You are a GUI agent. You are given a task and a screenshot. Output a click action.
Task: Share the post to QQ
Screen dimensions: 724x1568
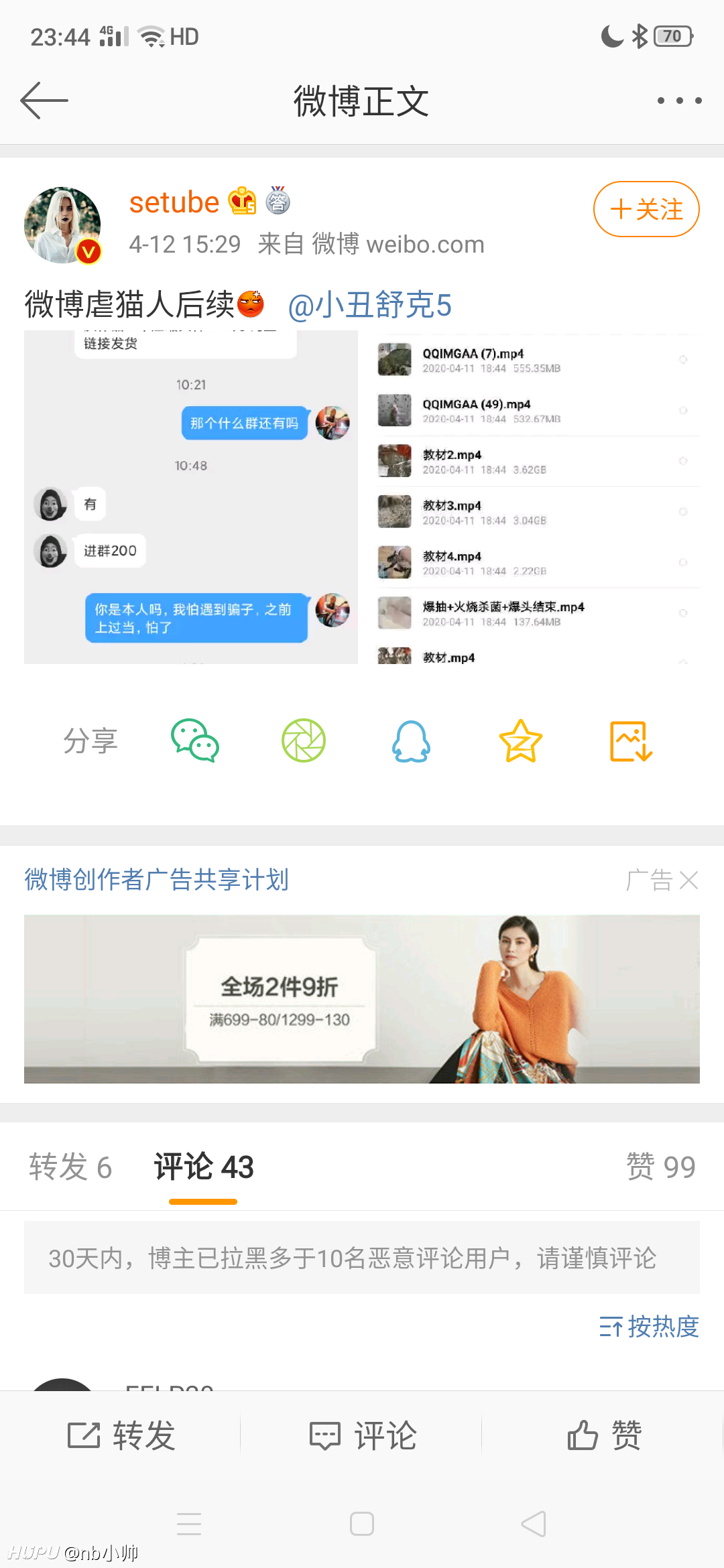point(411,741)
